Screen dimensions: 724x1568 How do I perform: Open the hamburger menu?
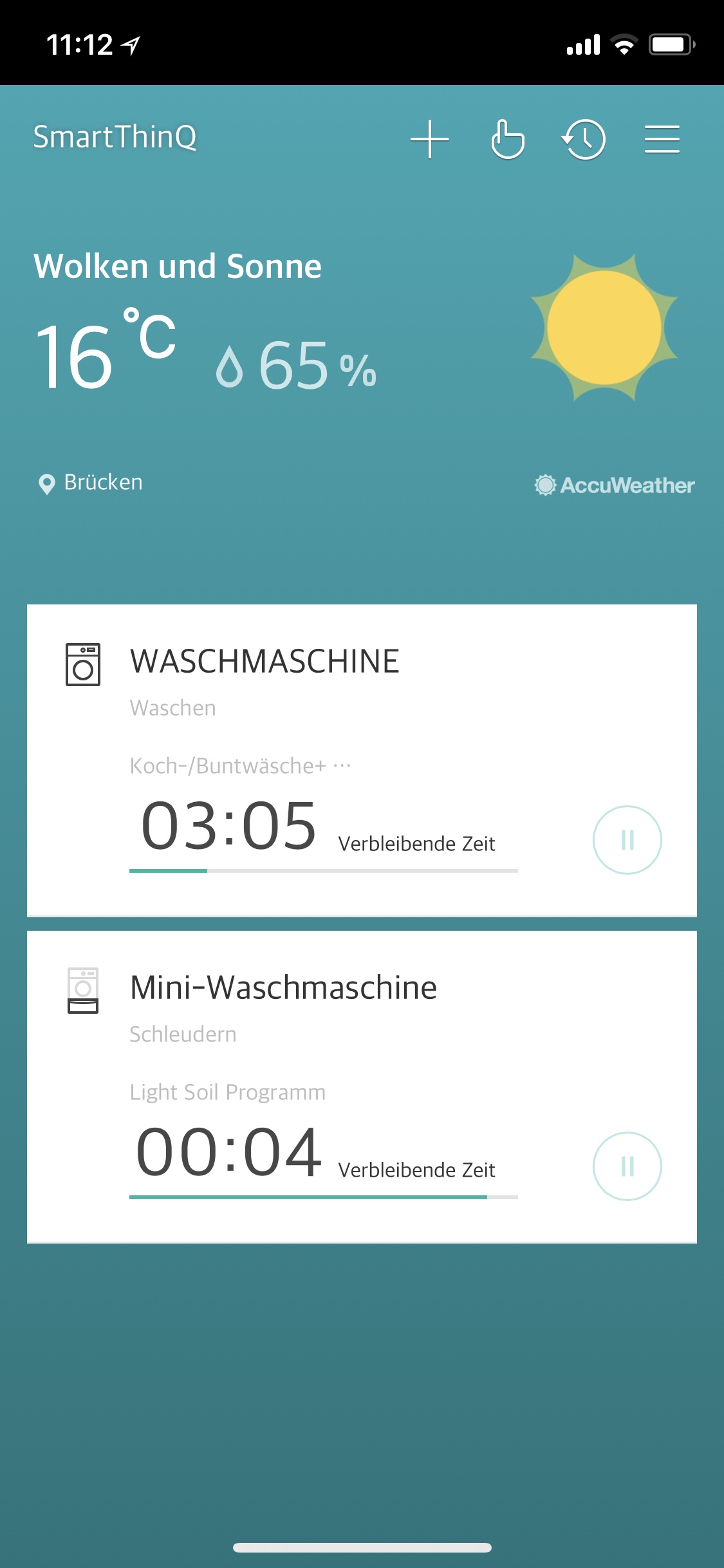pyautogui.click(x=662, y=139)
